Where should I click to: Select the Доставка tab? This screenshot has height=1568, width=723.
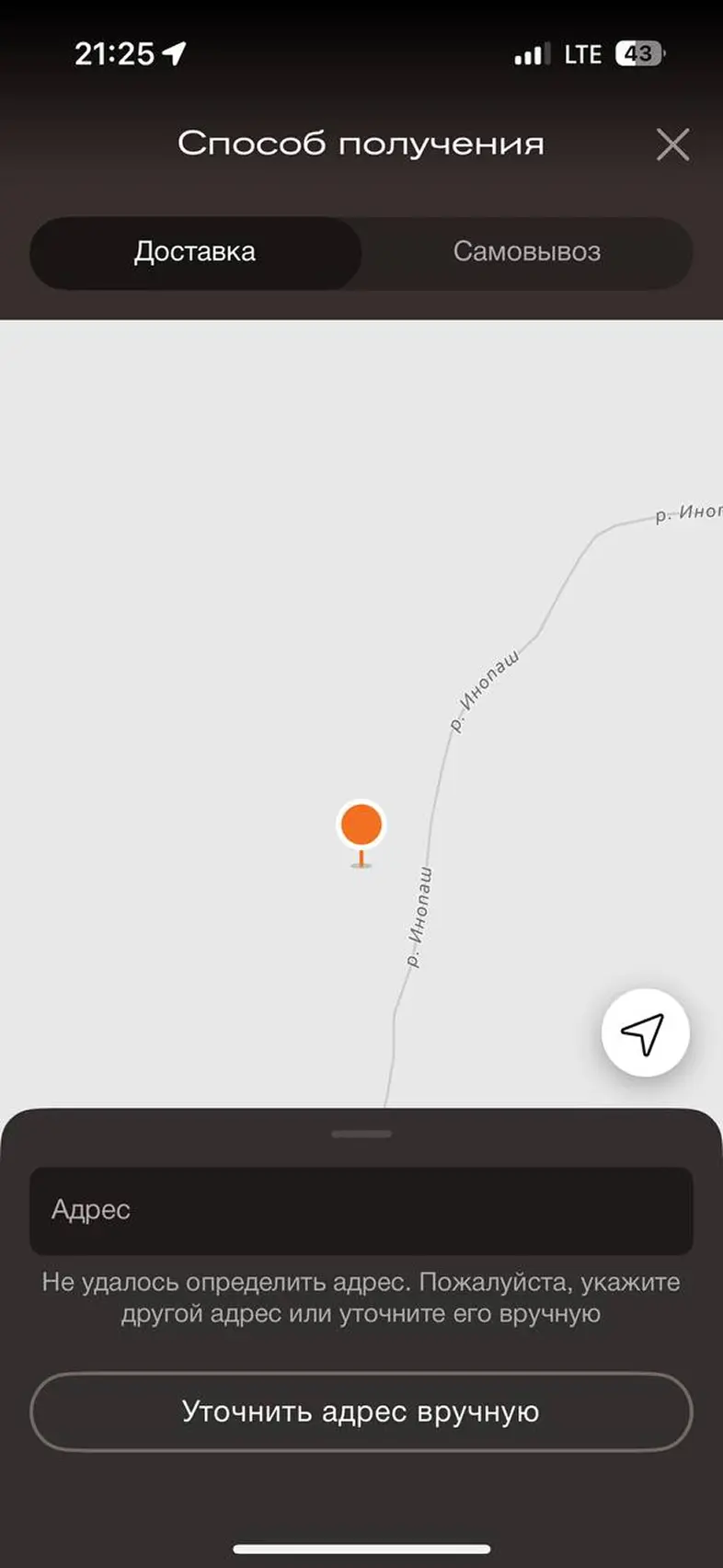(x=195, y=252)
